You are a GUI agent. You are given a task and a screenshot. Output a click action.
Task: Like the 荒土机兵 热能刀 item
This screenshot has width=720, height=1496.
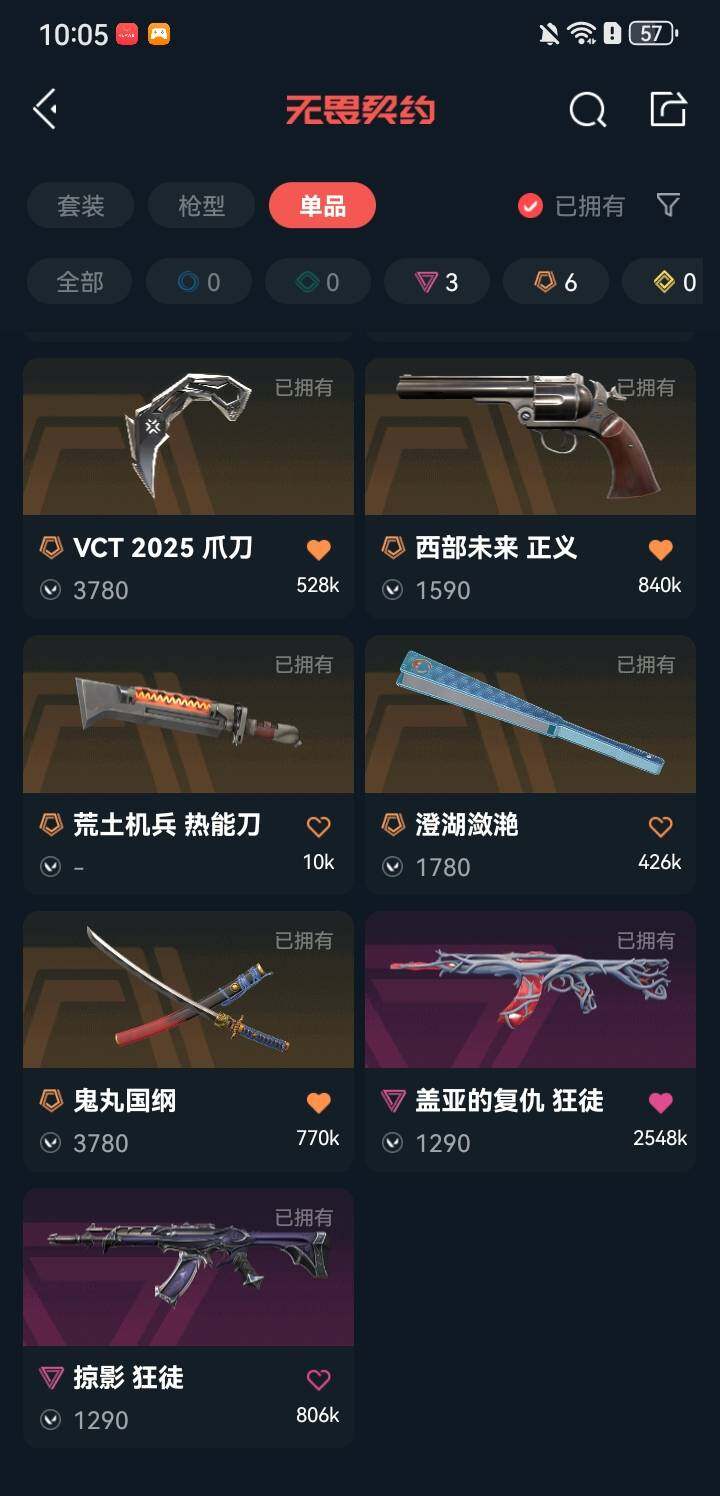pyautogui.click(x=318, y=826)
